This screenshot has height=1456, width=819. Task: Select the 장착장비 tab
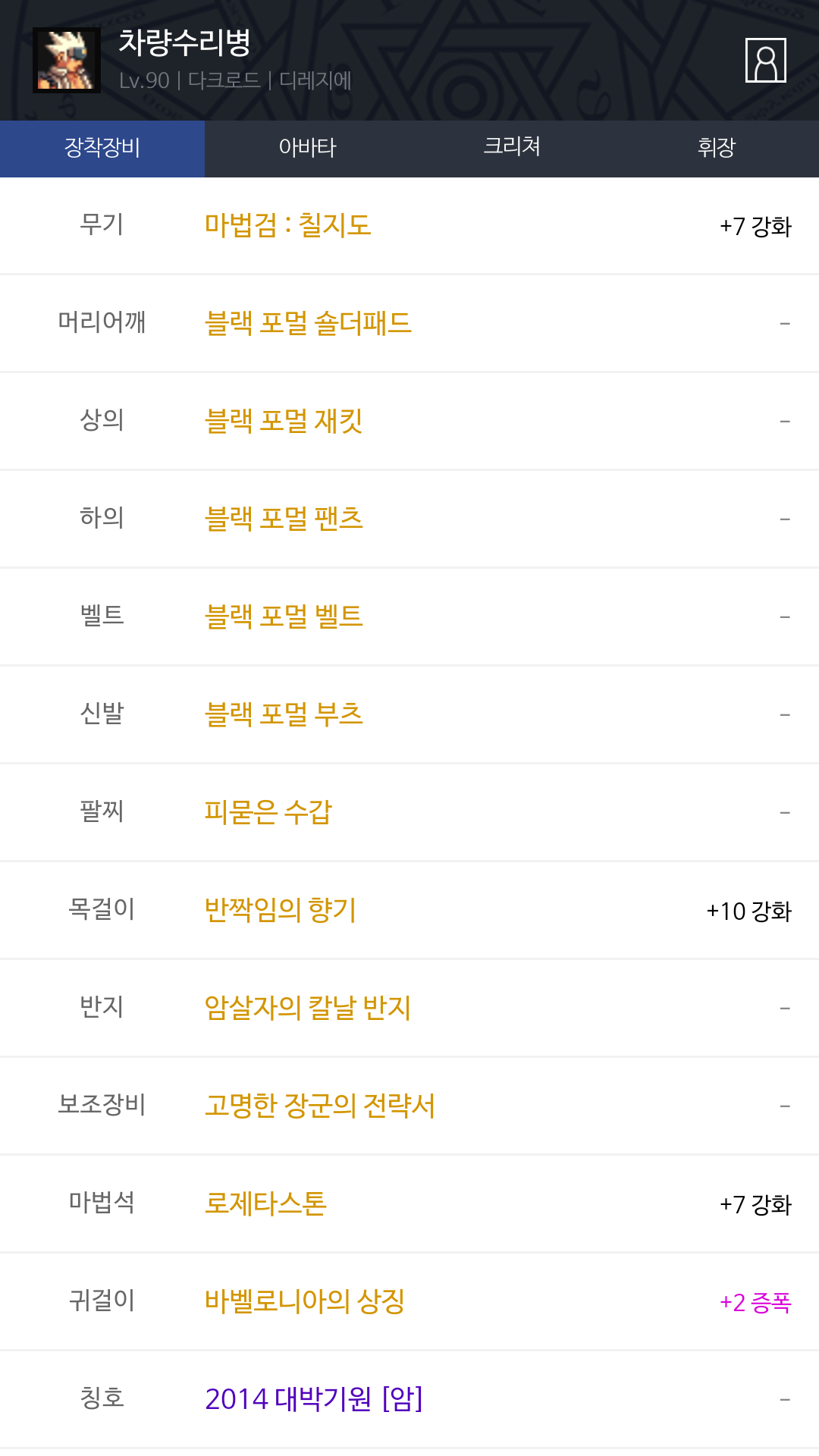tap(102, 147)
